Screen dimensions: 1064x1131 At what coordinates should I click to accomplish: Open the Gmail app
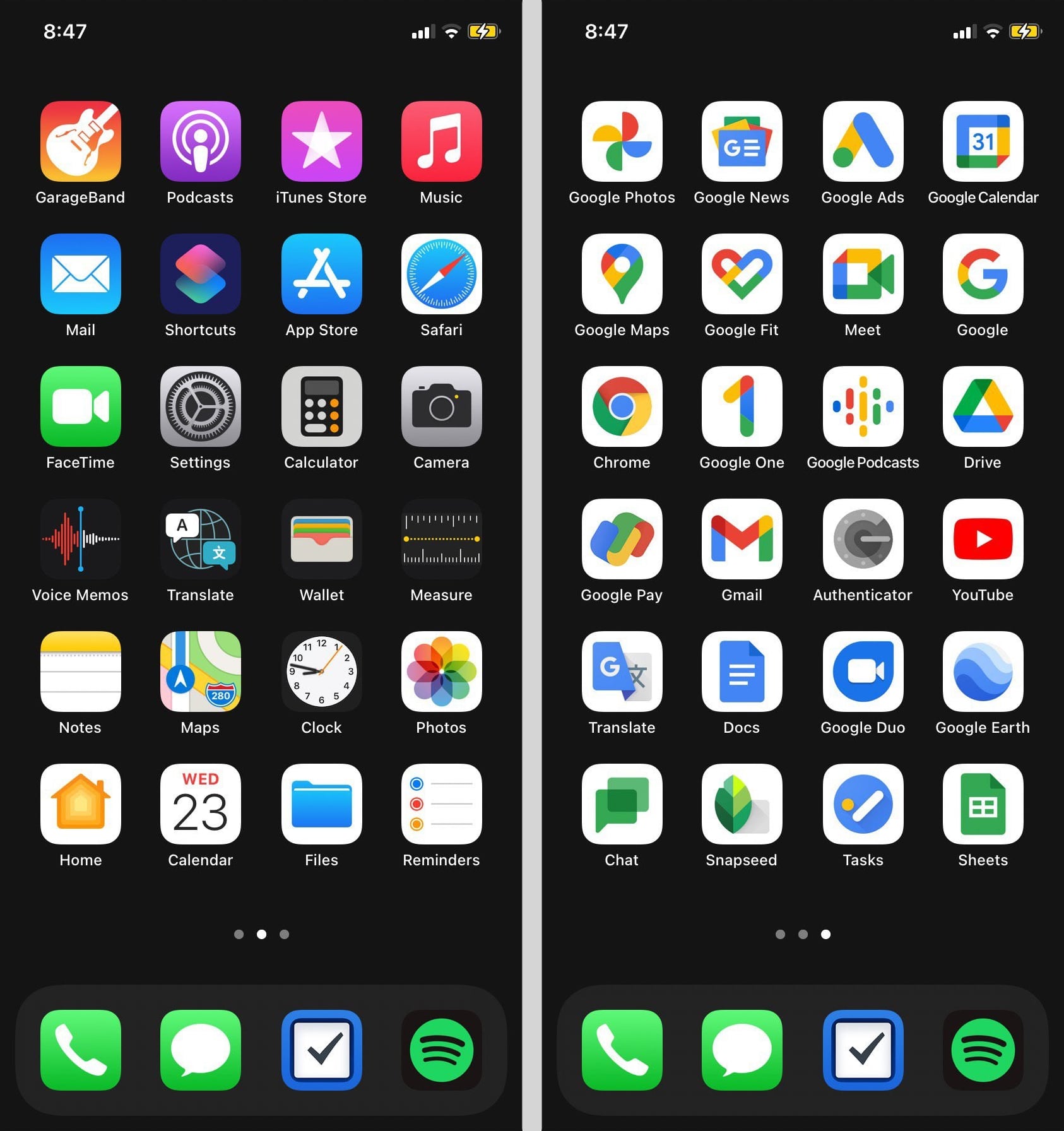(x=742, y=539)
